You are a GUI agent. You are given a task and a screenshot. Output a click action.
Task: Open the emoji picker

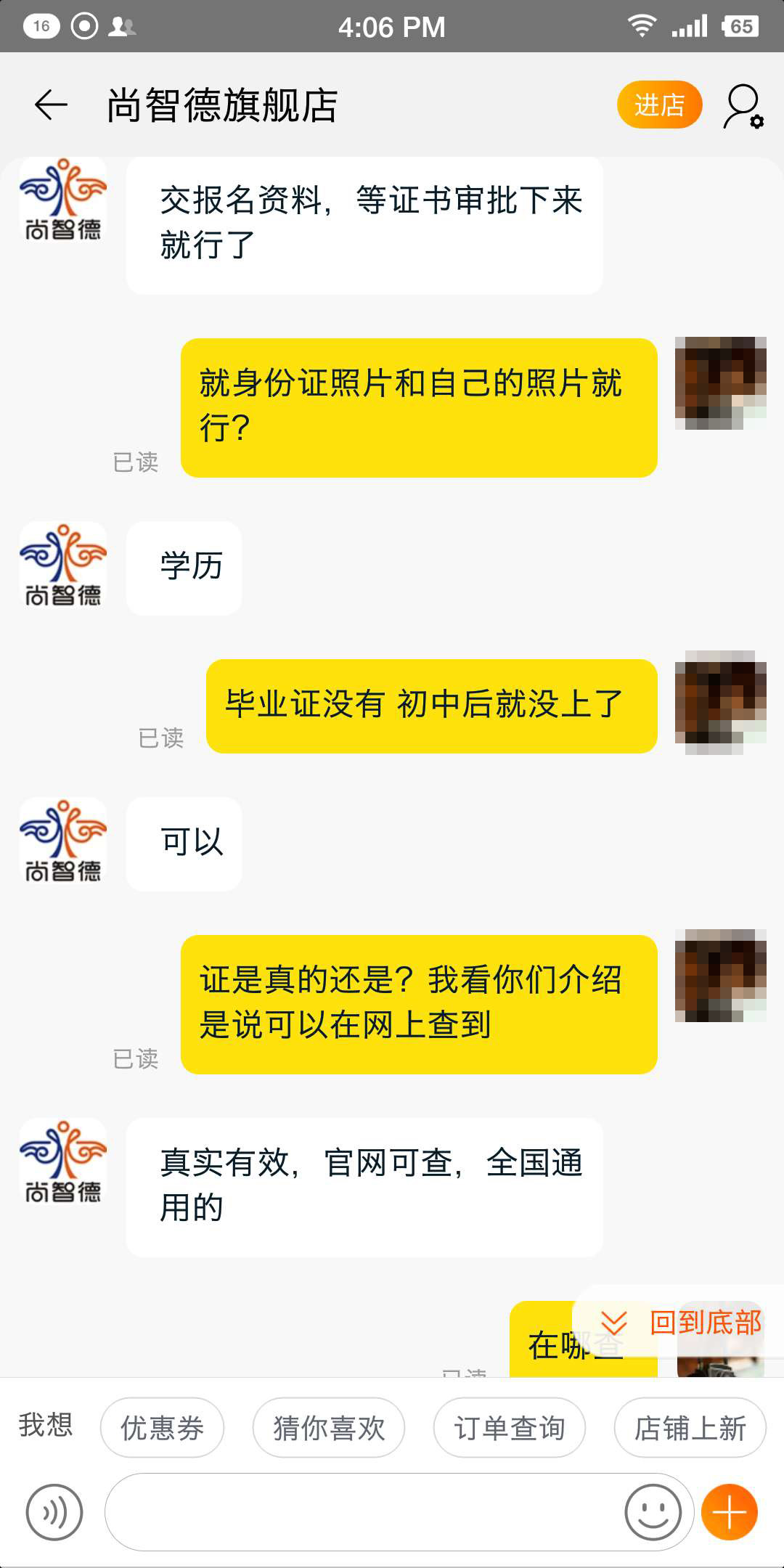pyautogui.click(x=653, y=1513)
